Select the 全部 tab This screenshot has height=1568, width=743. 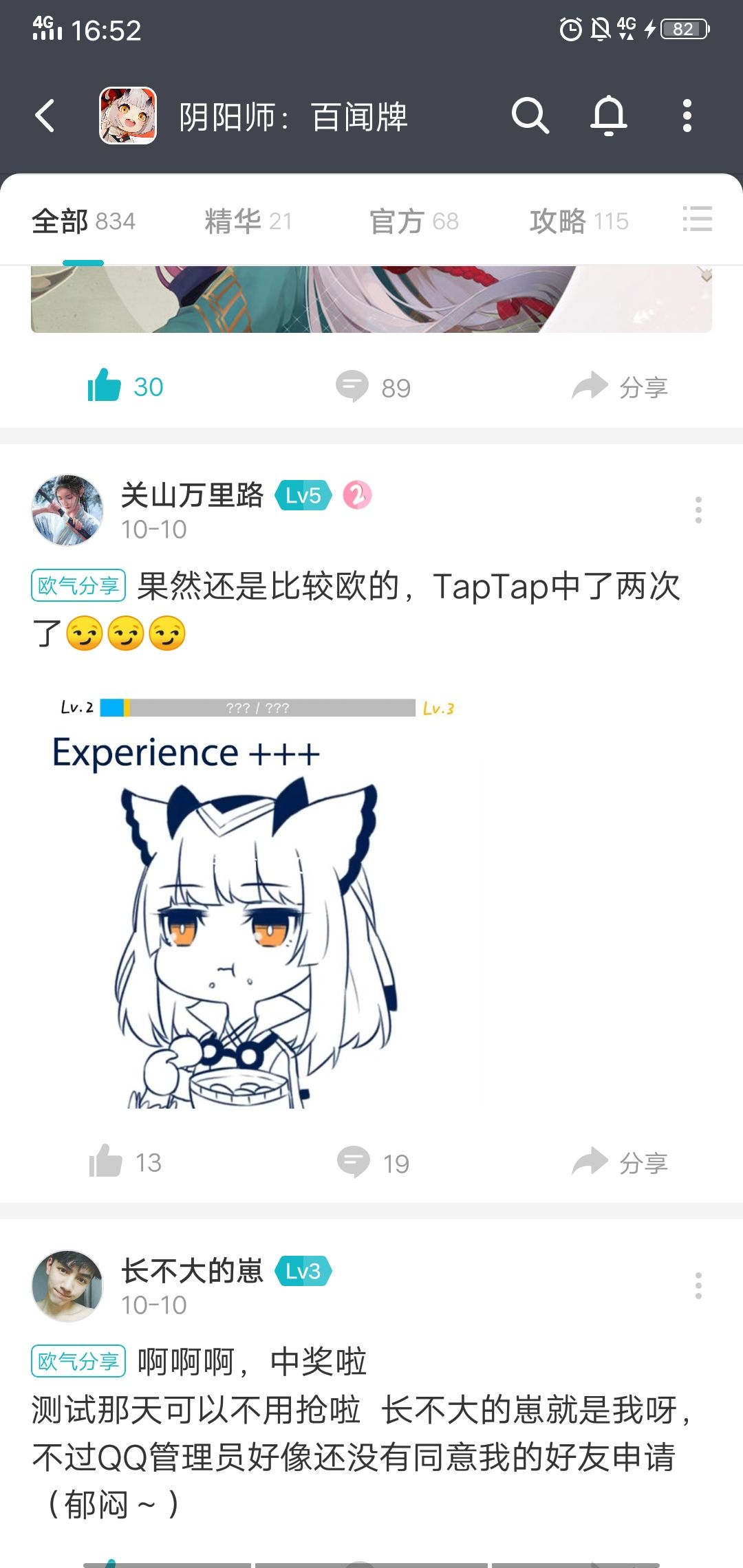(x=83, y=221)
